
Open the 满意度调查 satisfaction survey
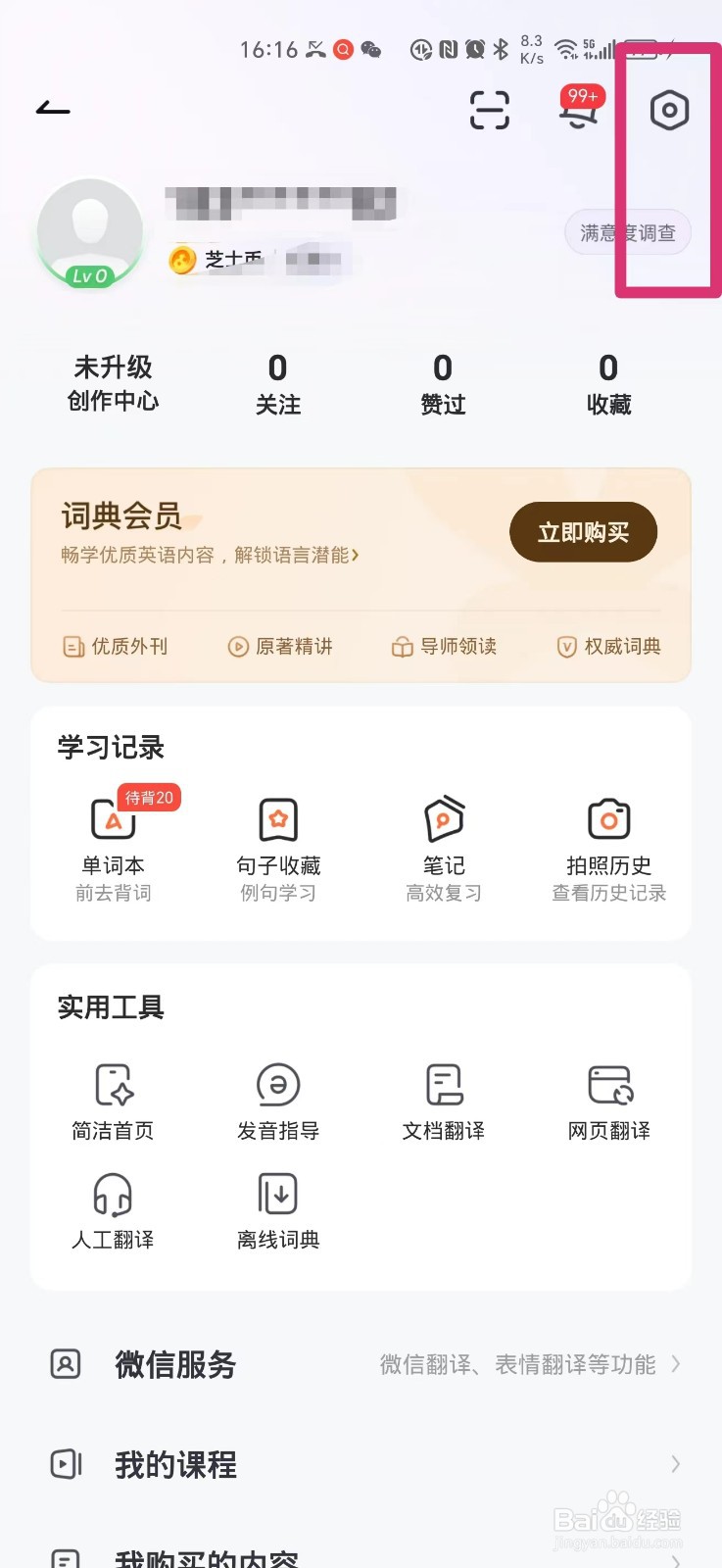click(x=627, y=232)
